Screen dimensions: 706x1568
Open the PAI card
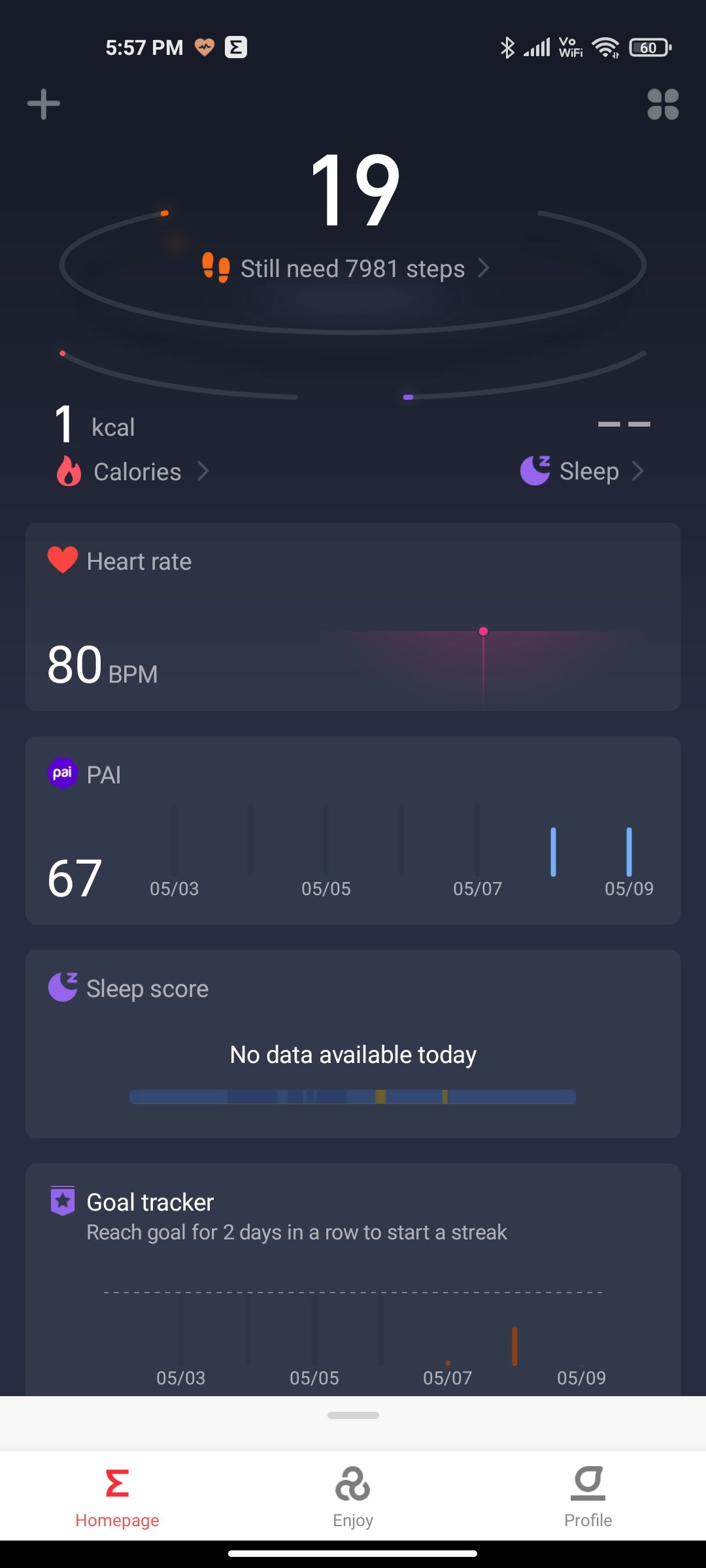pyautogui.click(x=353, y=830)
